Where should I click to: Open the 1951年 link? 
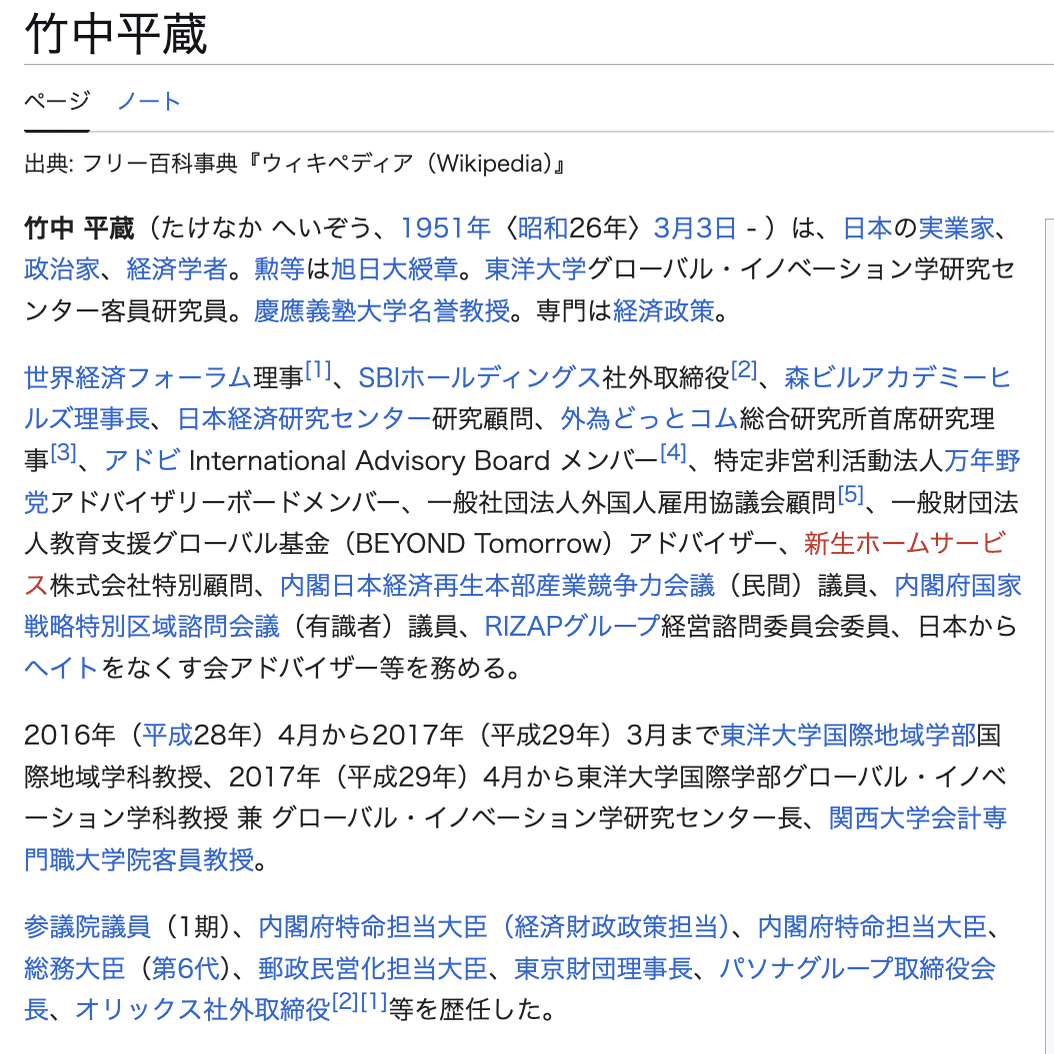click(445, 228)
